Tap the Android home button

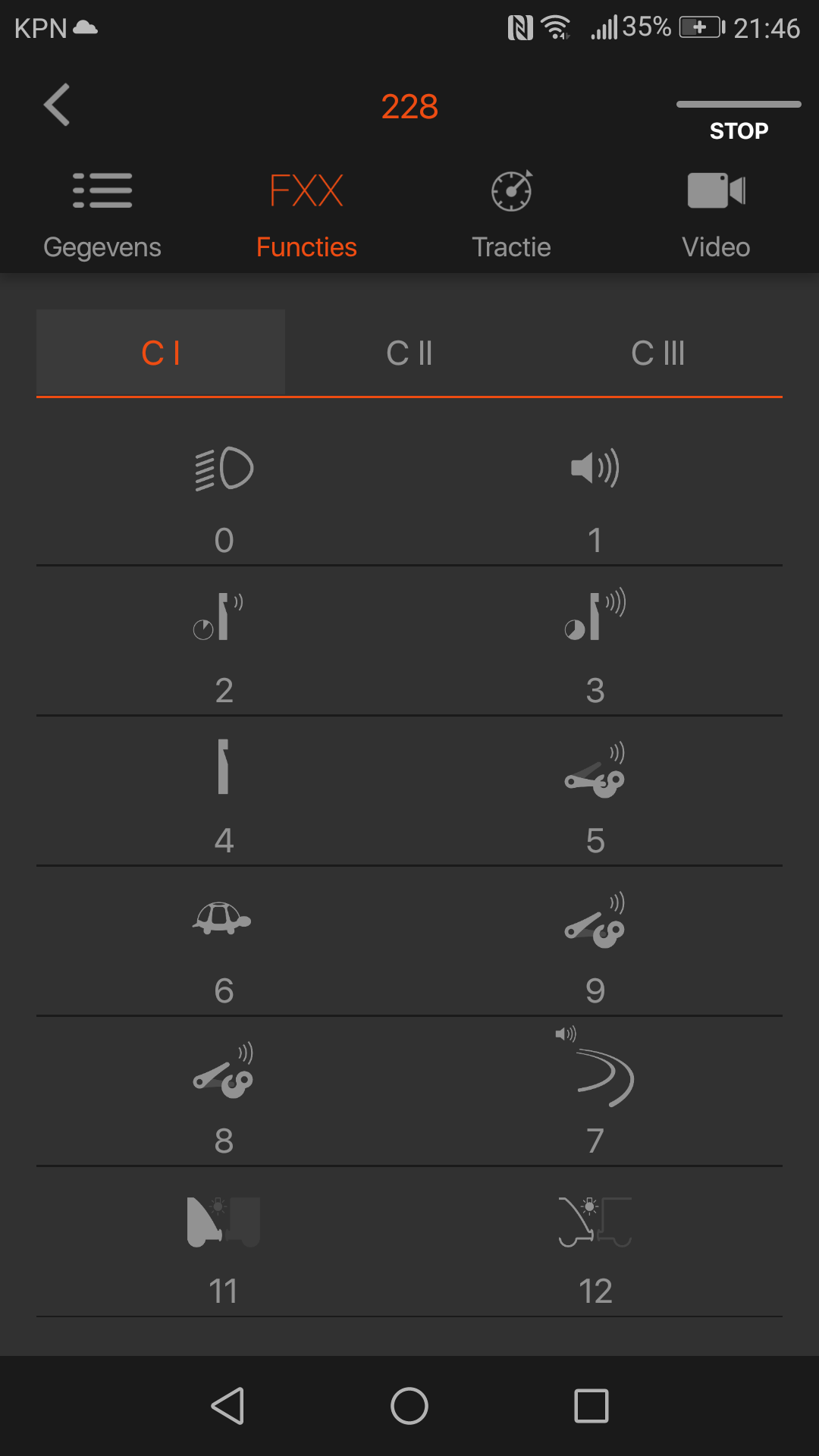click(409, 1406)
